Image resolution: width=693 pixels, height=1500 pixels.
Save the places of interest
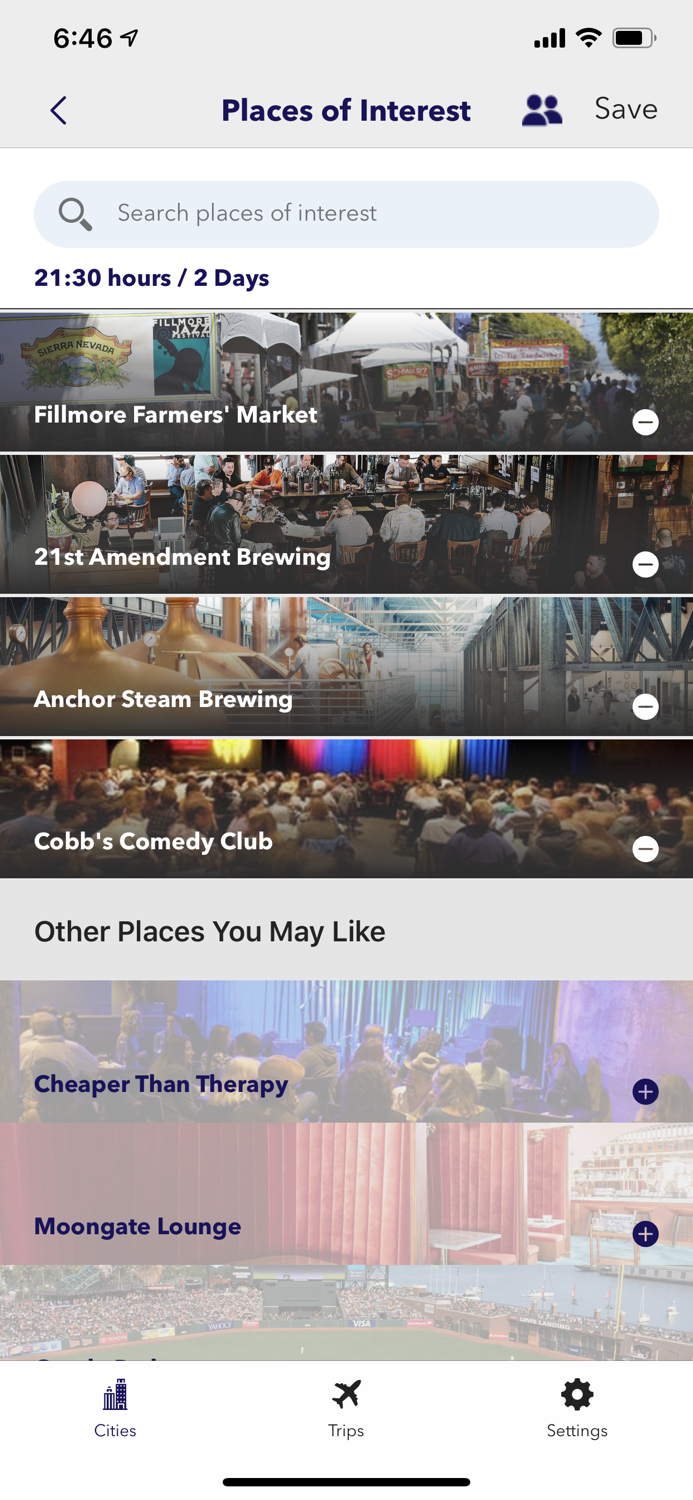(x=625, y=109)
